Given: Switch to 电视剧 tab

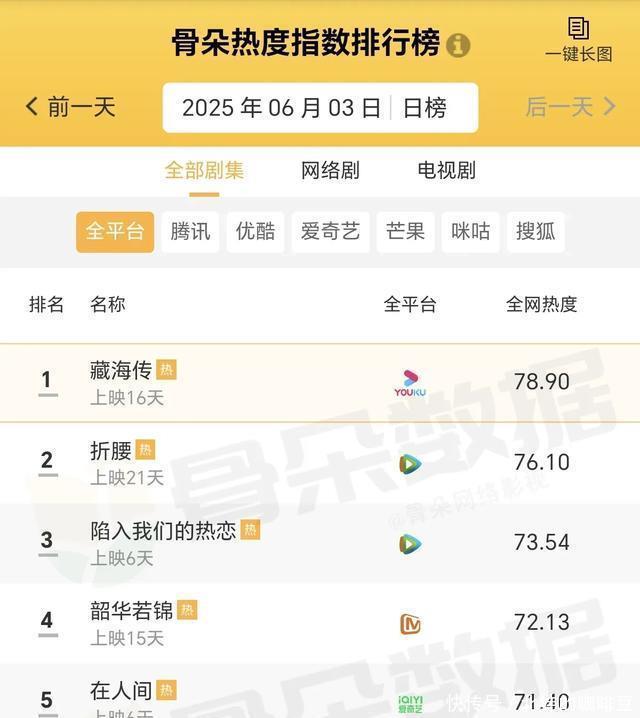Looking at the screenshot, I should tap(446, 170).
